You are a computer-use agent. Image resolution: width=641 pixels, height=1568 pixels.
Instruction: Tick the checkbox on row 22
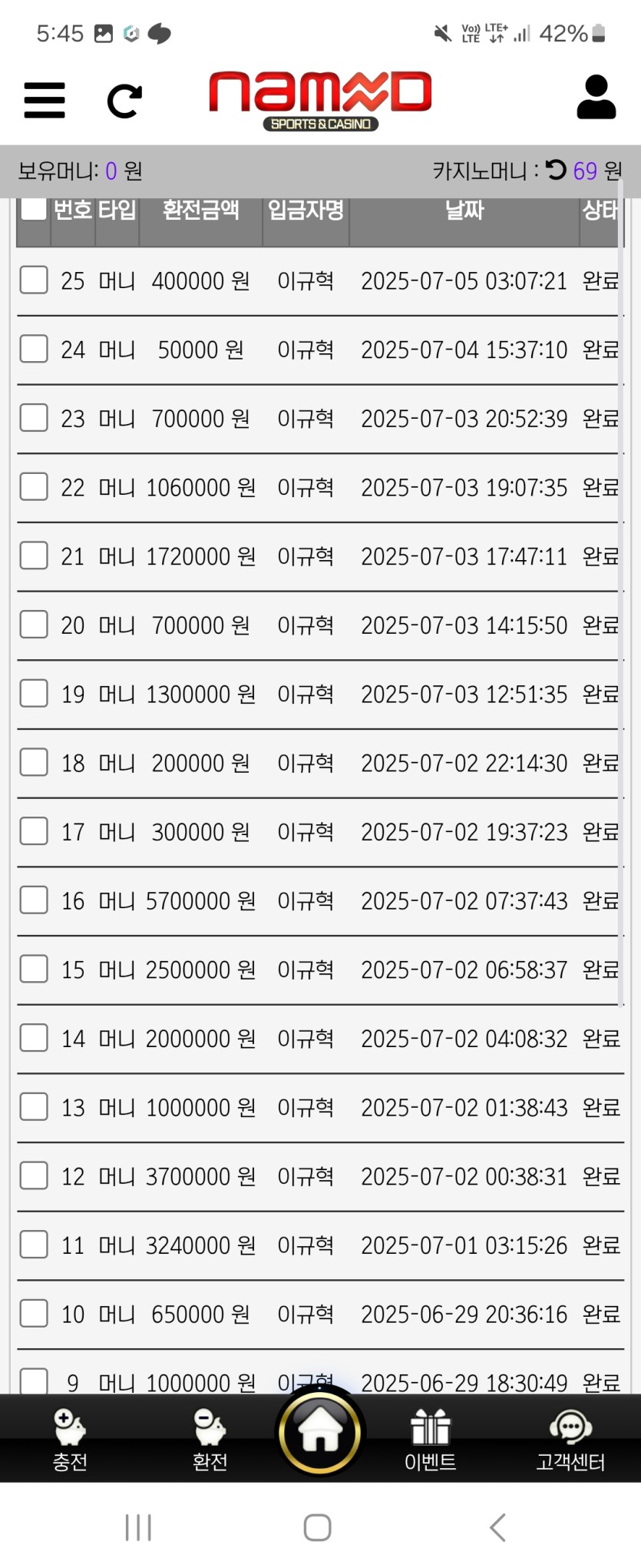click(34, 487)
